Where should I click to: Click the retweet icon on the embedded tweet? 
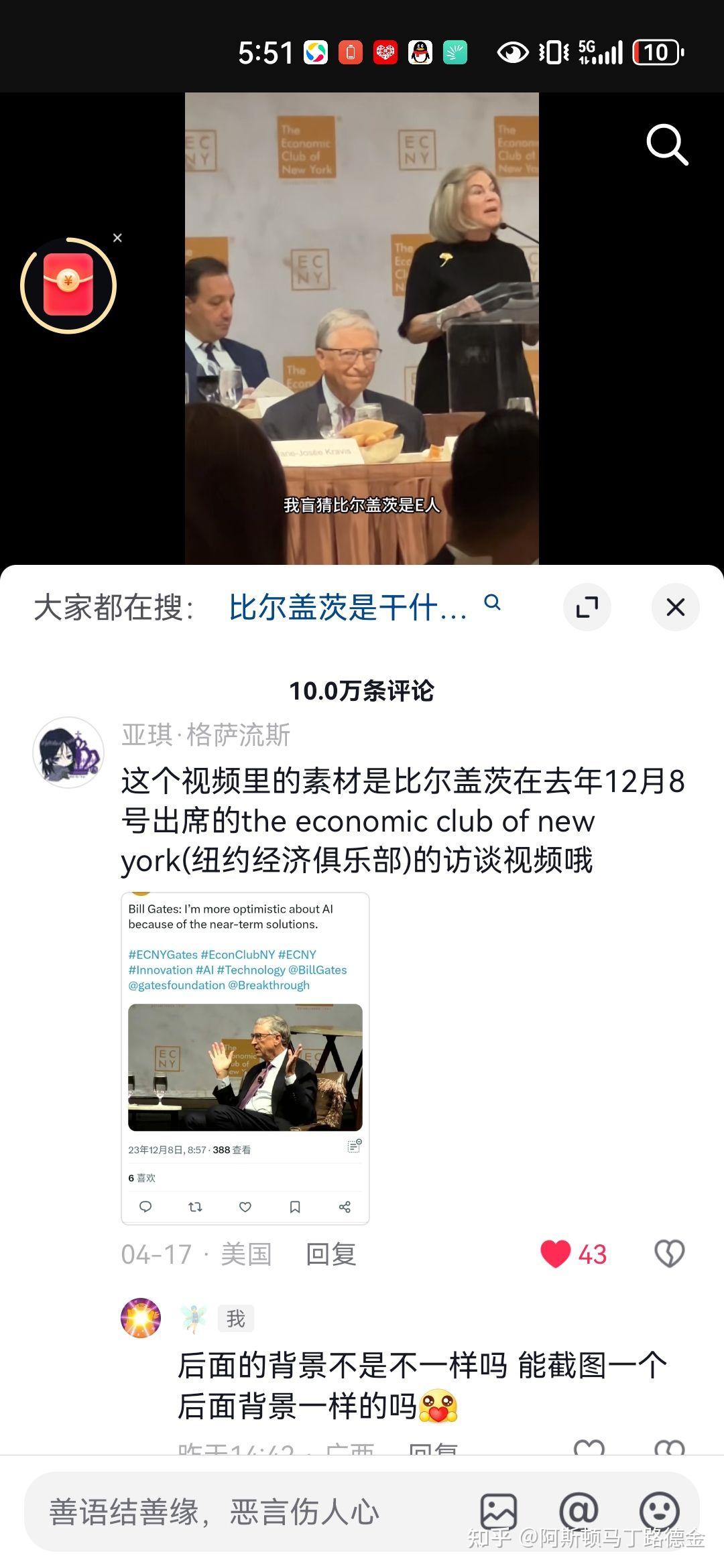coord(195,1207)
